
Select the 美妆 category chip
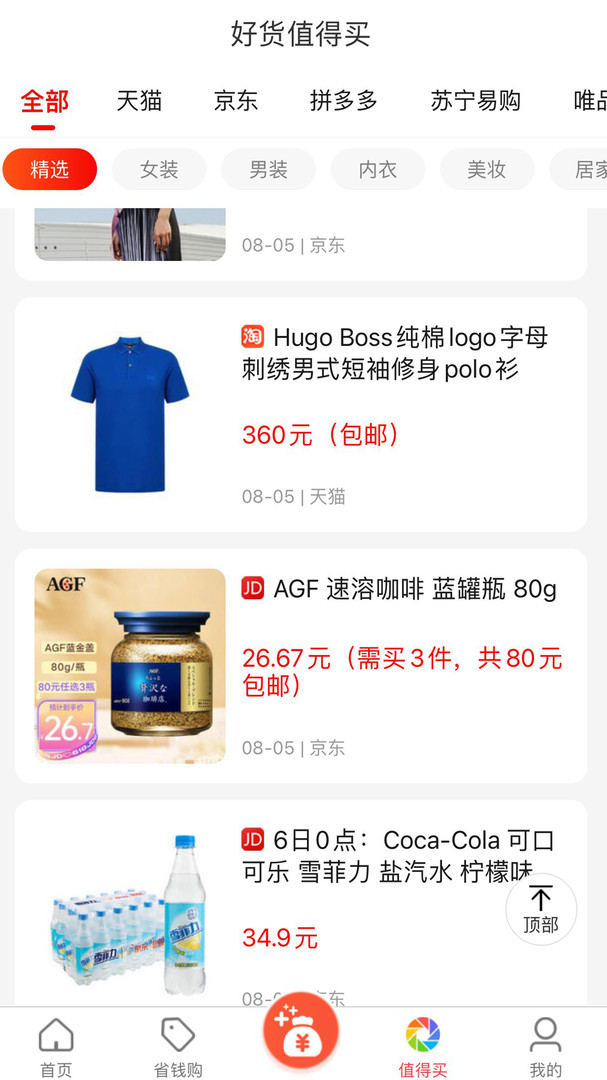487,169
